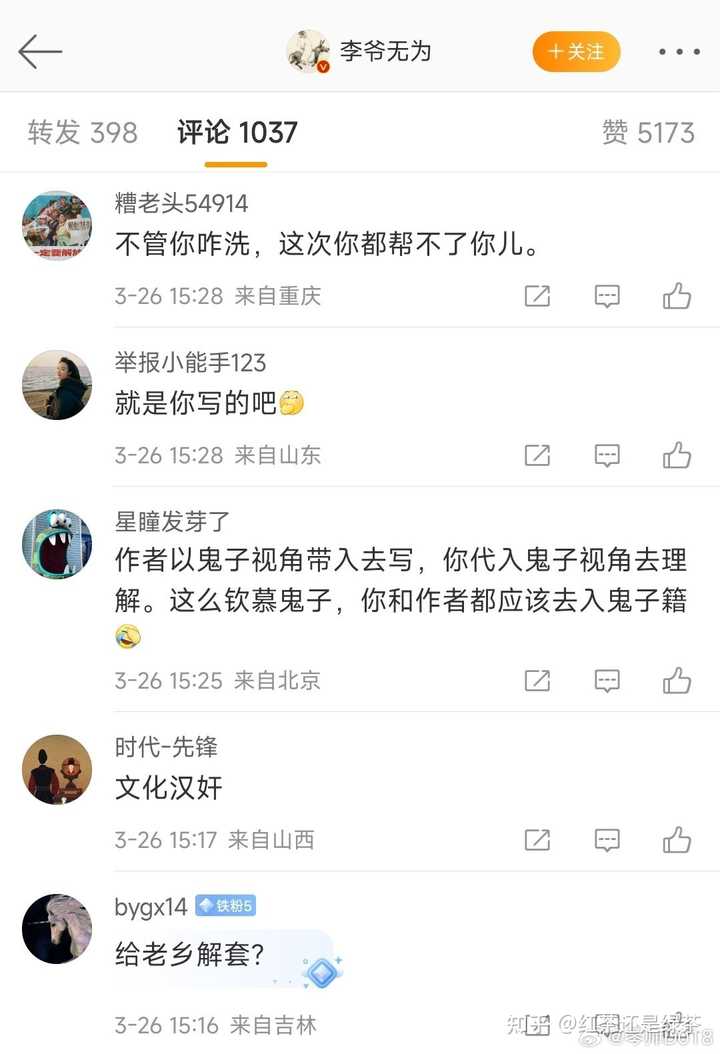The image size is (720, 1054).
Task: Like 举报小能手123's comment
Action: point(677,455)
